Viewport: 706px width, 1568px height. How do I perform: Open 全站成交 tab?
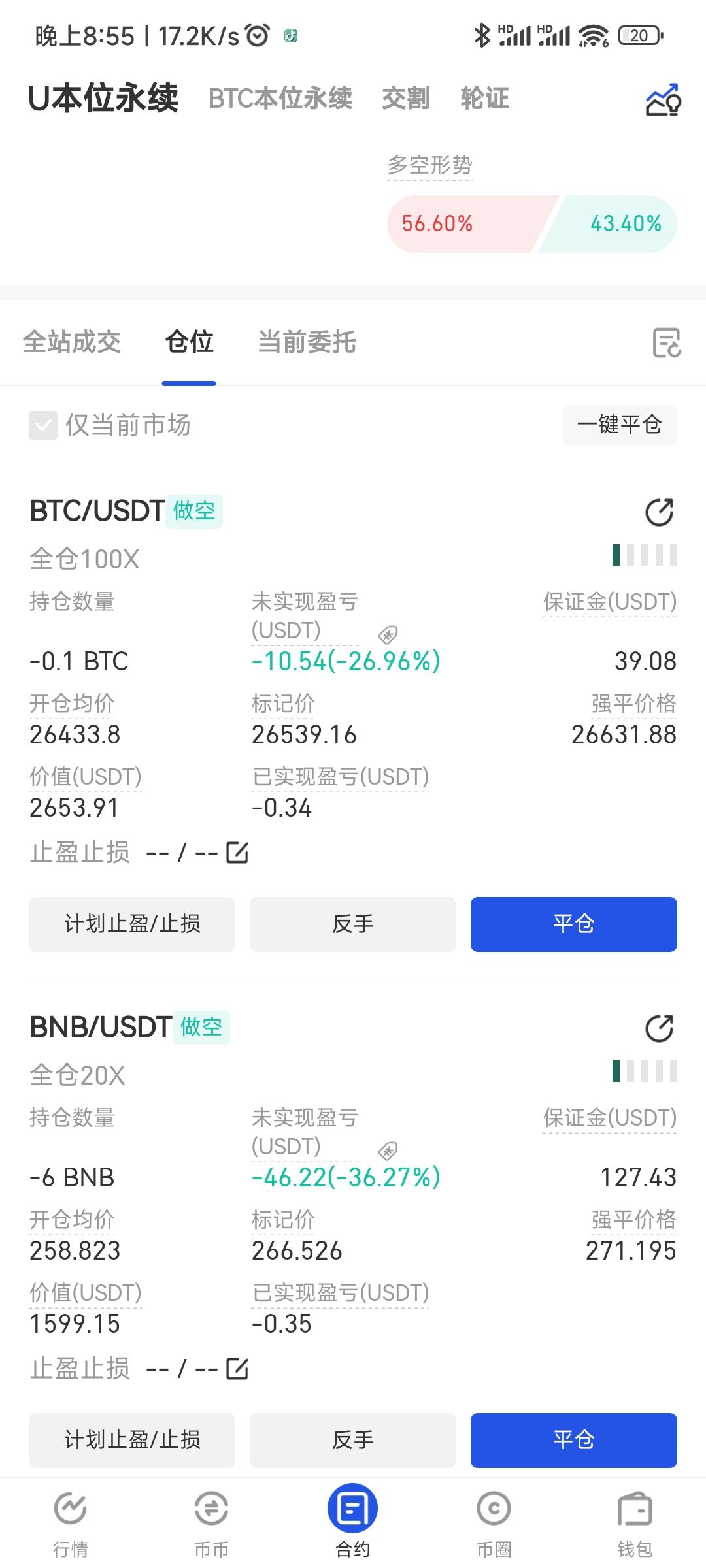click(x=72, y=342)
